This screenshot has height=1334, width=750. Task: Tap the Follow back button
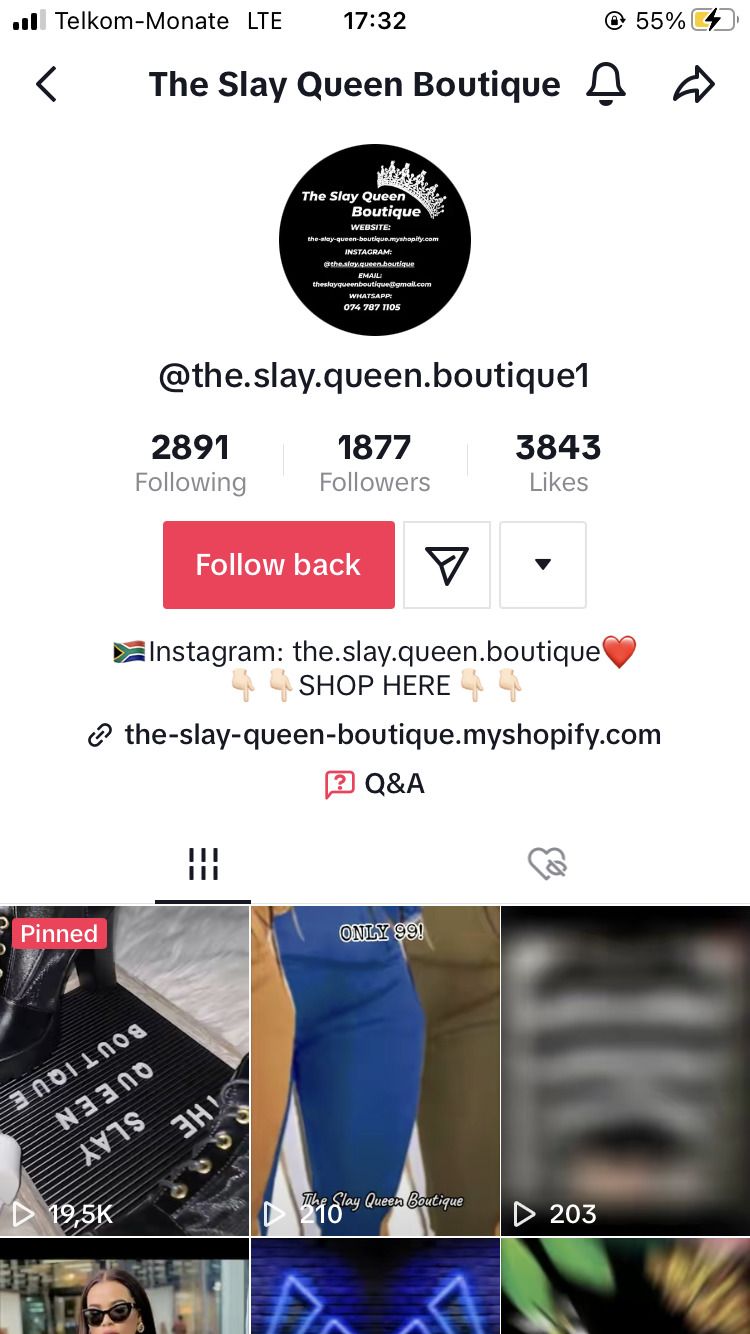(x=278, y=565)
